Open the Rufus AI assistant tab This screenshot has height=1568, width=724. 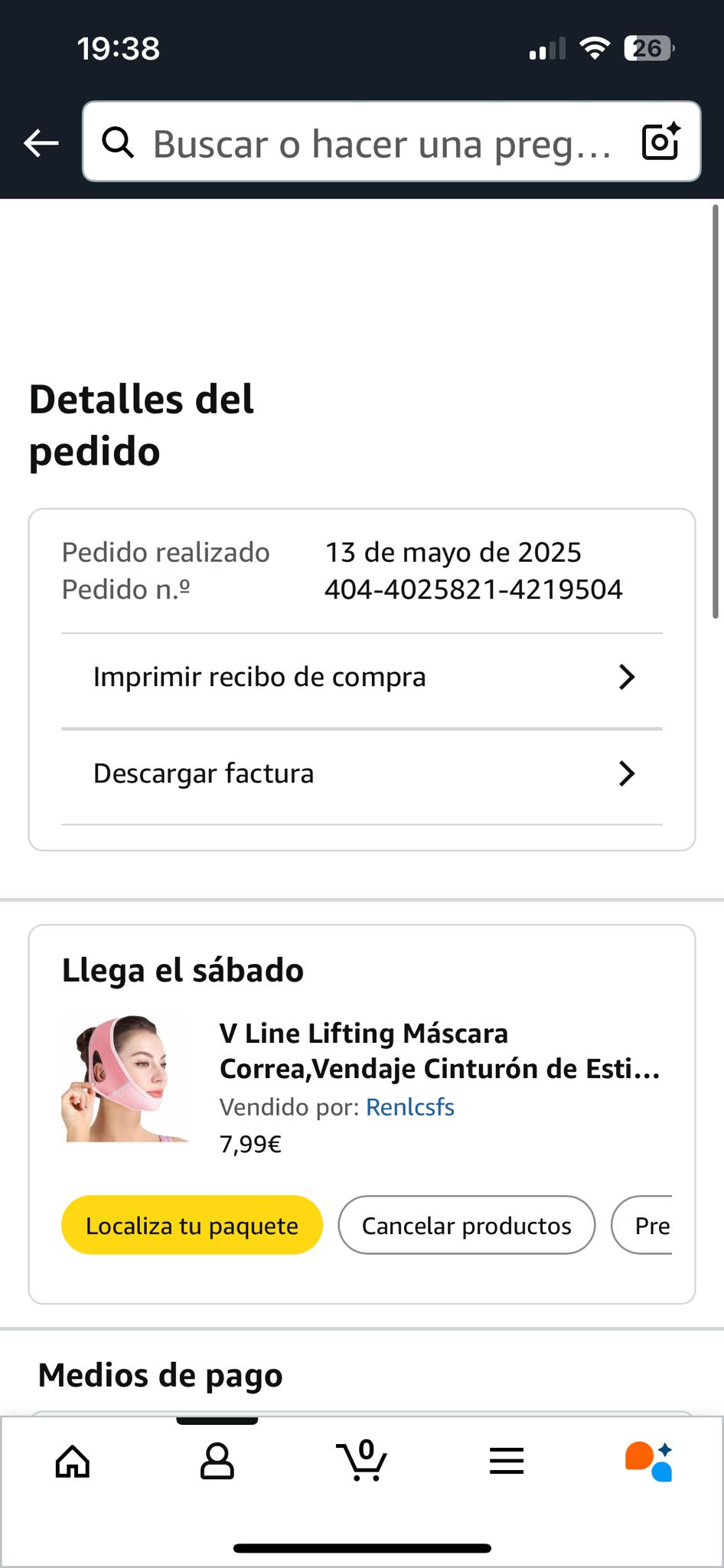(649, 1462)
